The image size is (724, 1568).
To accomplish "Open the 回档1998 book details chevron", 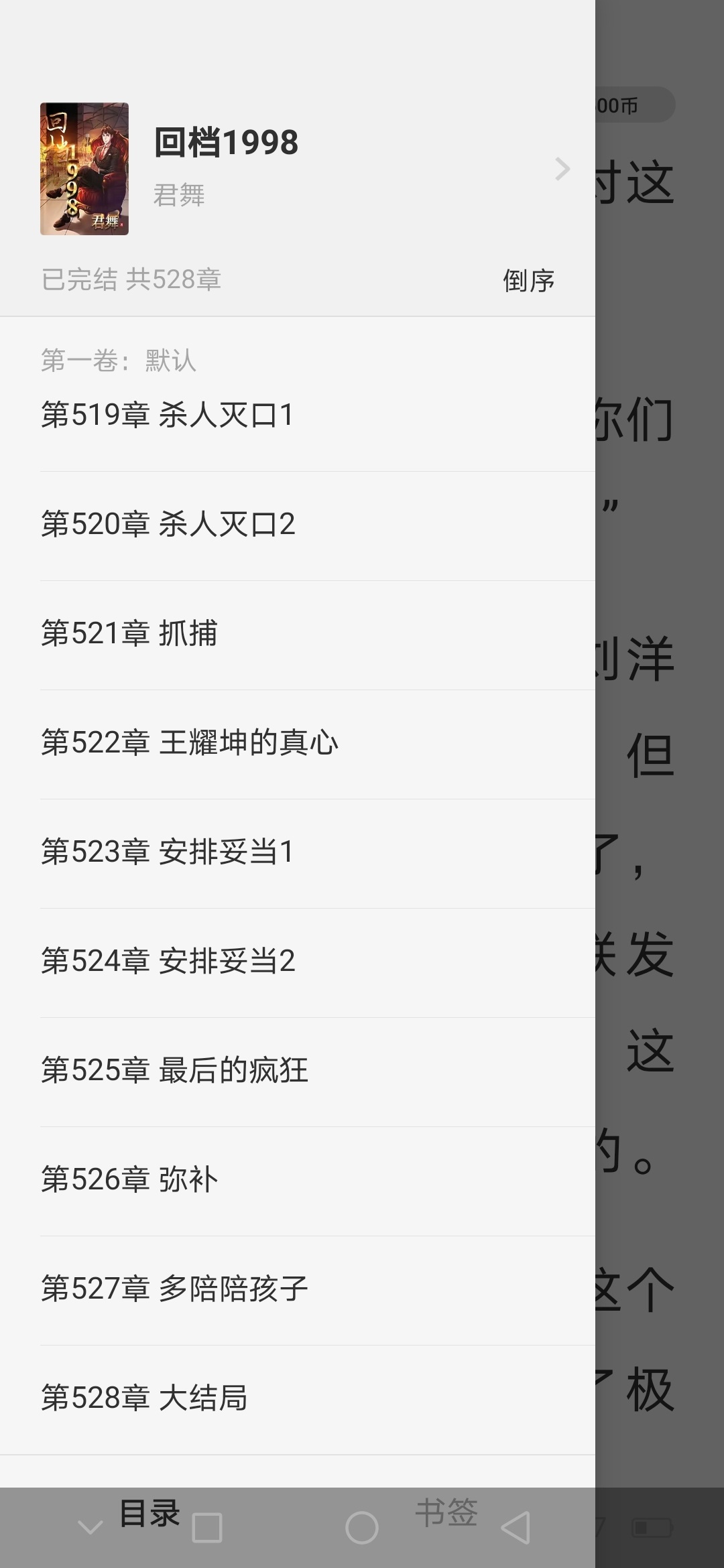I will 562,169.
